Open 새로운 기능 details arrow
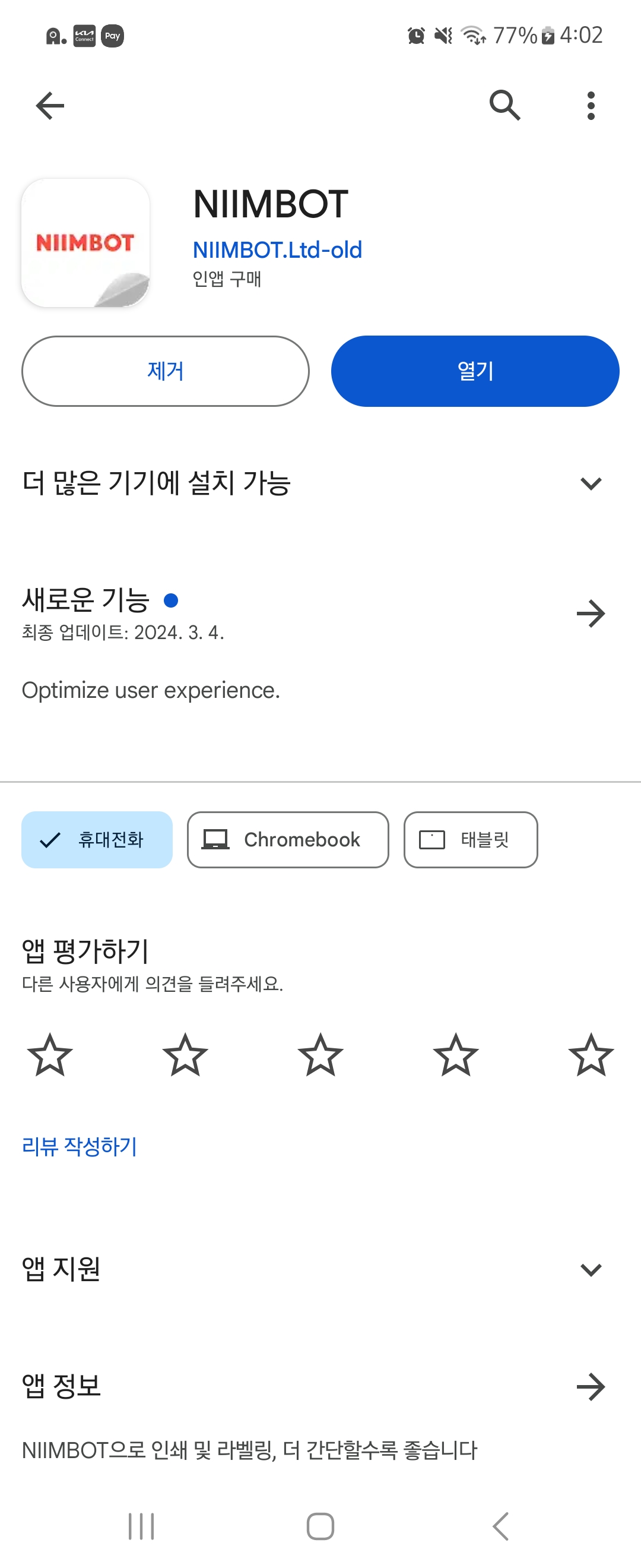The width and height of the screenshot is (641, 1568). pos(591,613)
